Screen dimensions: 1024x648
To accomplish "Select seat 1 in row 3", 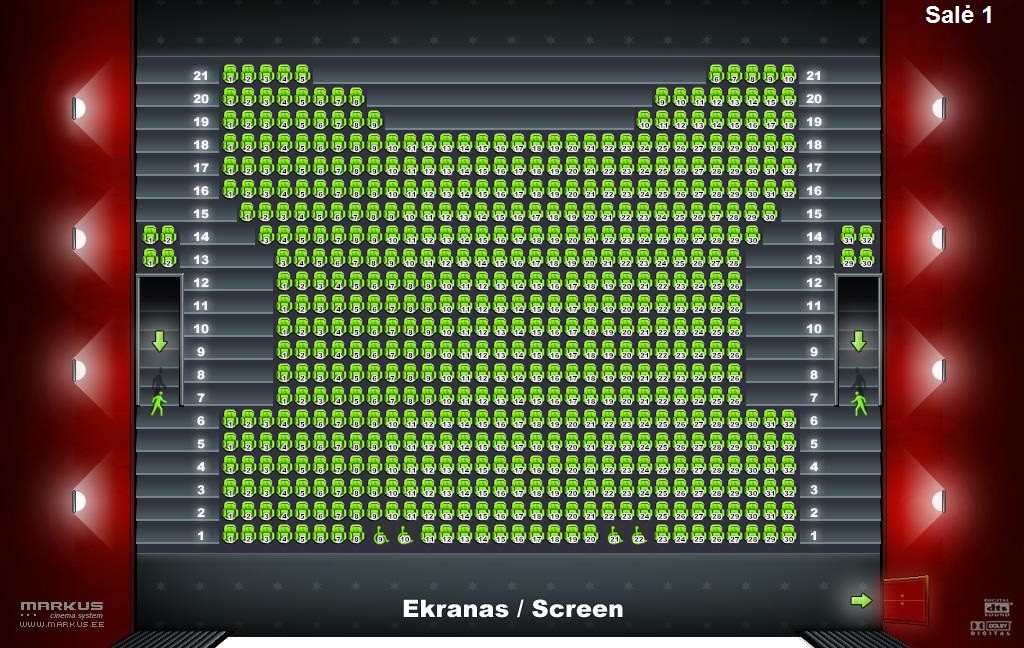I will (230, 488).
